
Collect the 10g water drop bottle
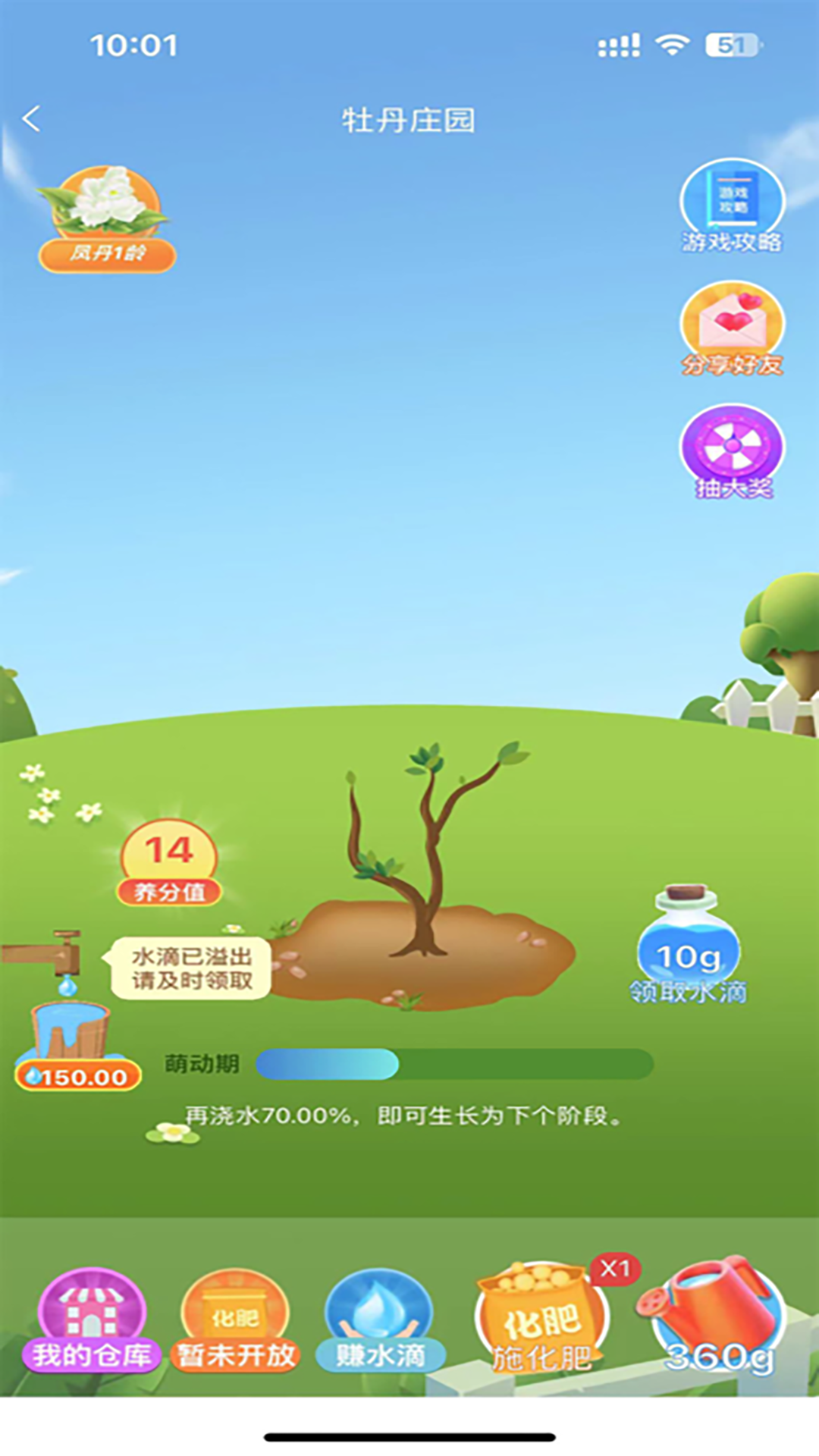click(688, 944)
